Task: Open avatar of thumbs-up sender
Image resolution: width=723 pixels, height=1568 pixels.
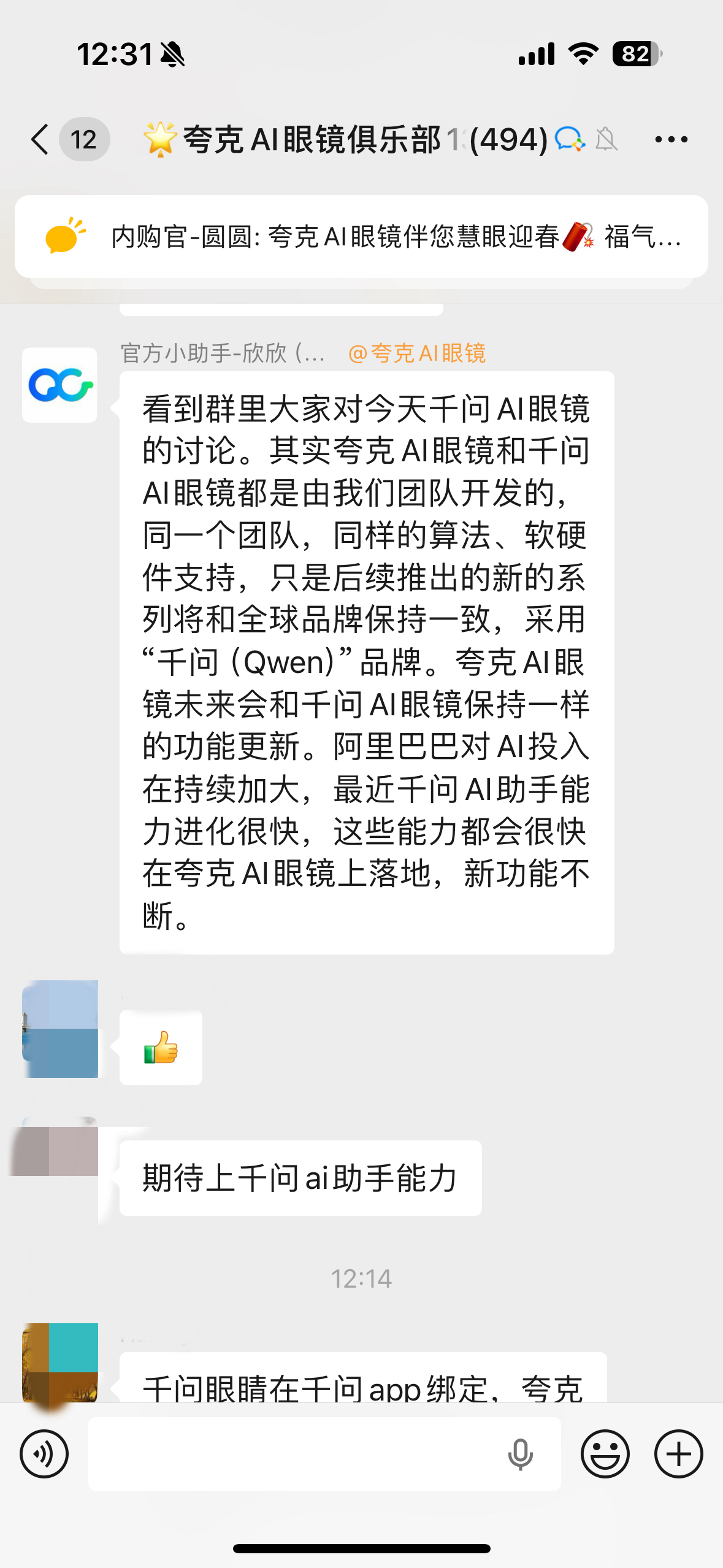Action: [x=60, y=1029]
